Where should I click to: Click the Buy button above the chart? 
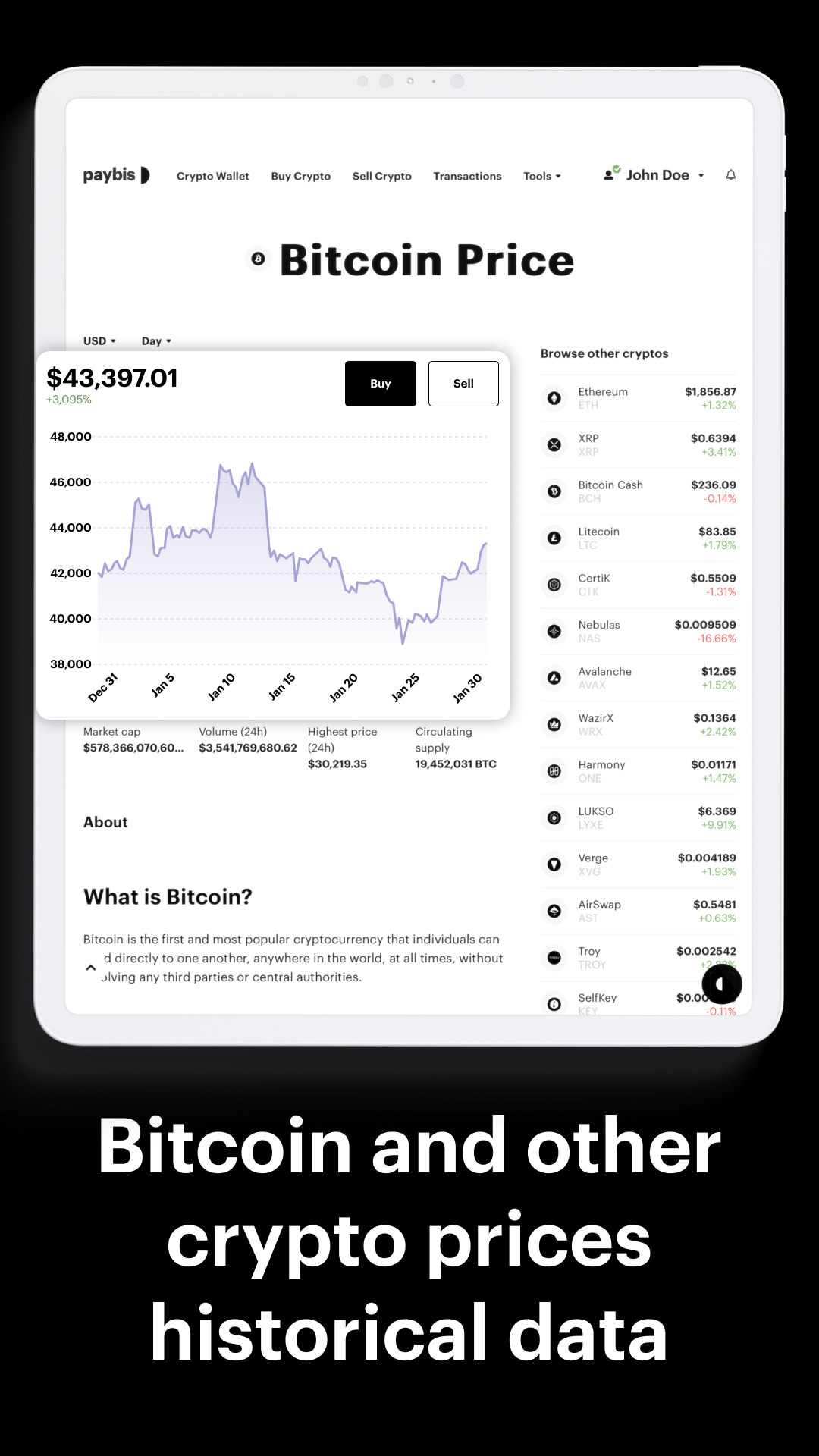tap(381, 383)
